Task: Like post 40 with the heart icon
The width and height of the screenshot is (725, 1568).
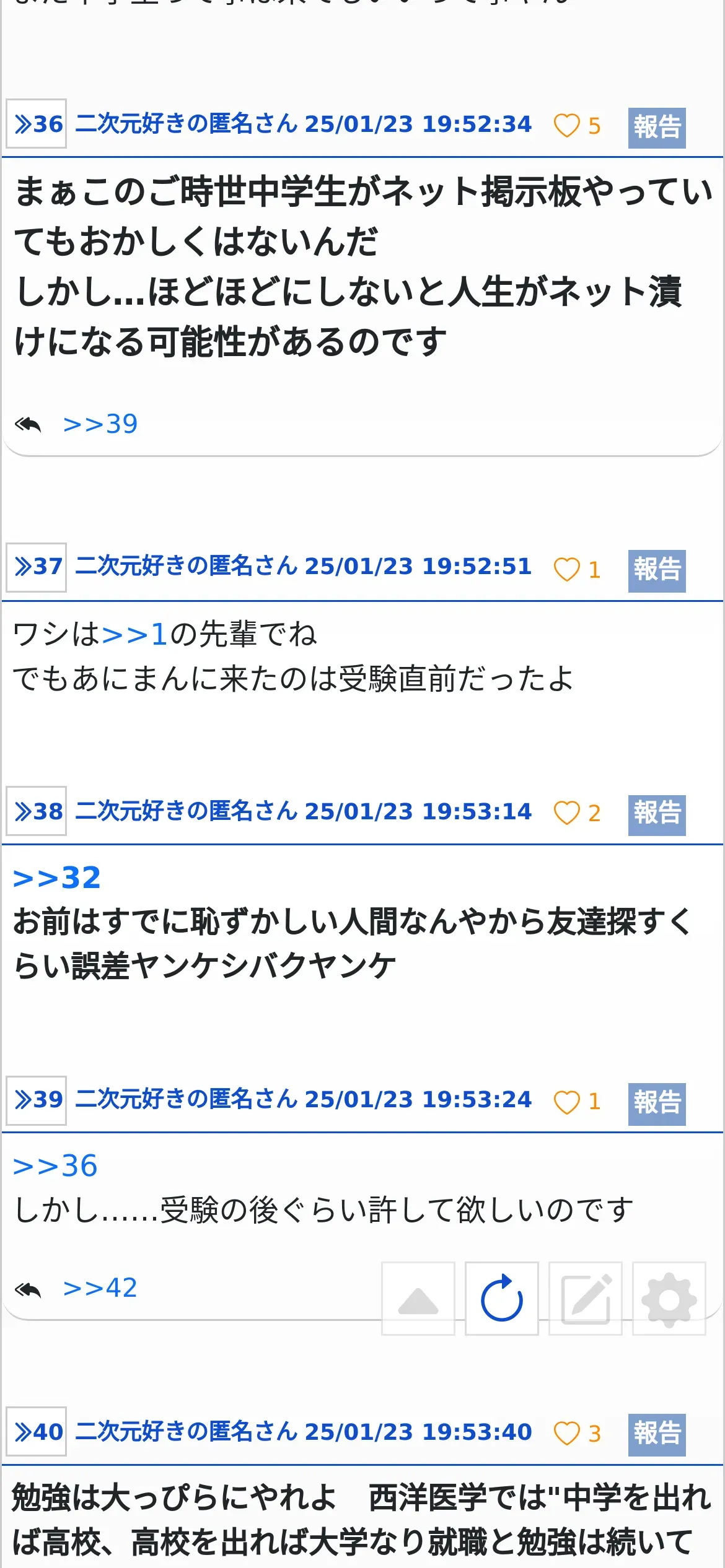Action: tap(566, 1434)
